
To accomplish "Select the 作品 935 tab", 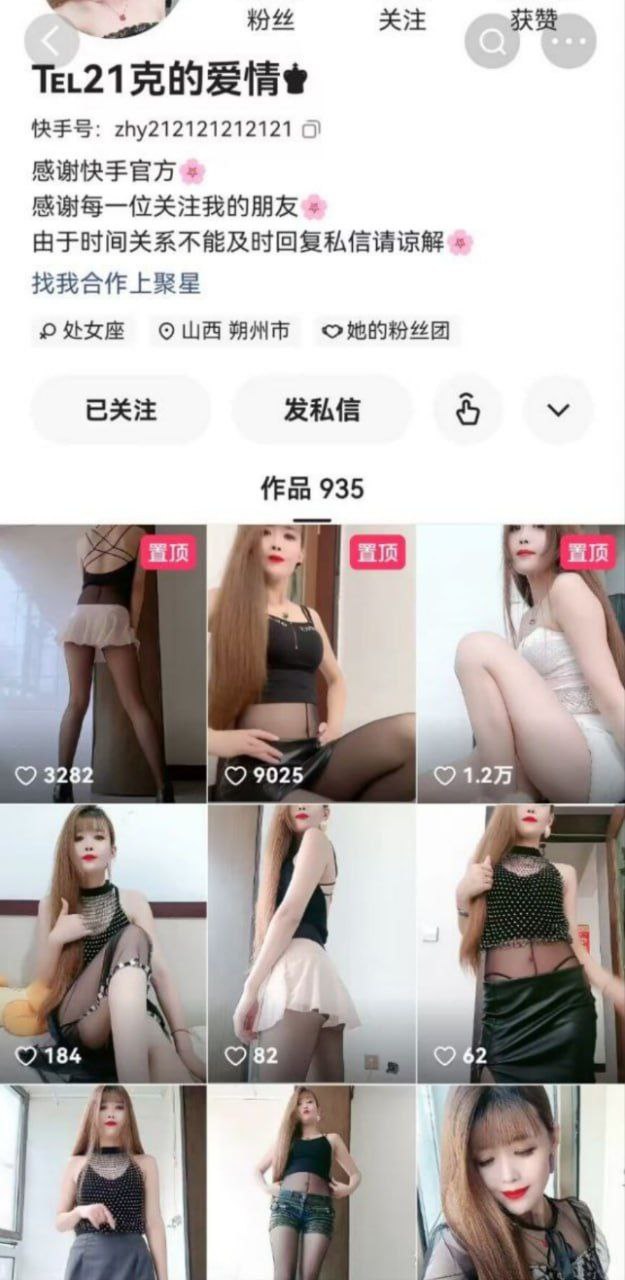I will [x=312, y=489].
